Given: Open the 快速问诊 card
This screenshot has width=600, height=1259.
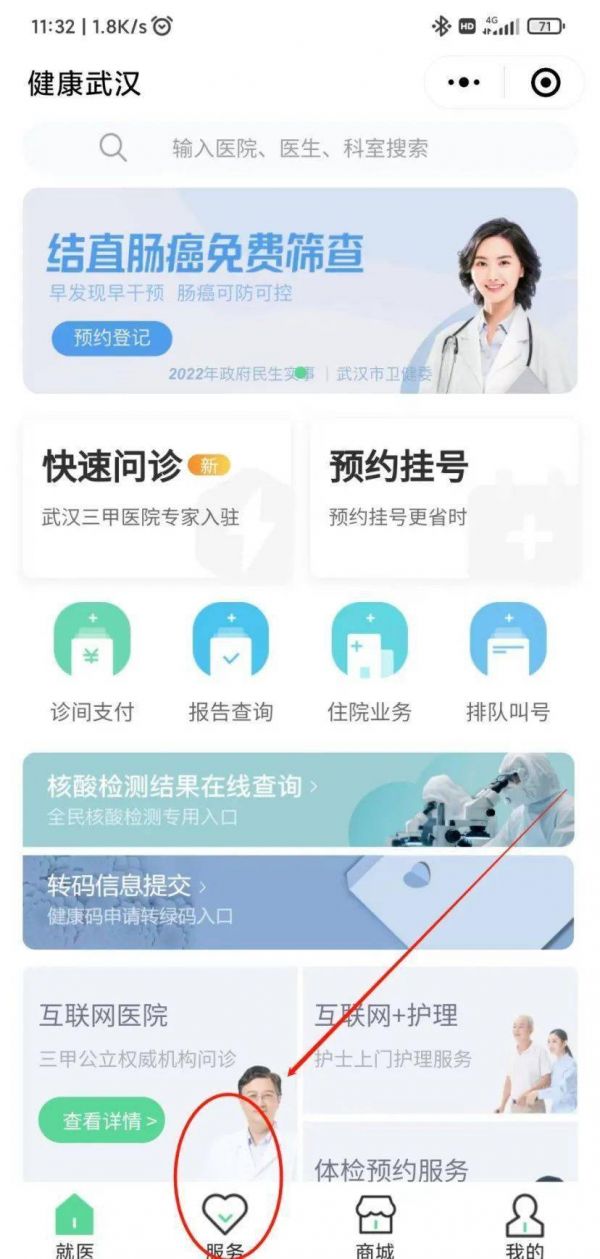Looking at the screenshot, I should [x=157, y=497].
